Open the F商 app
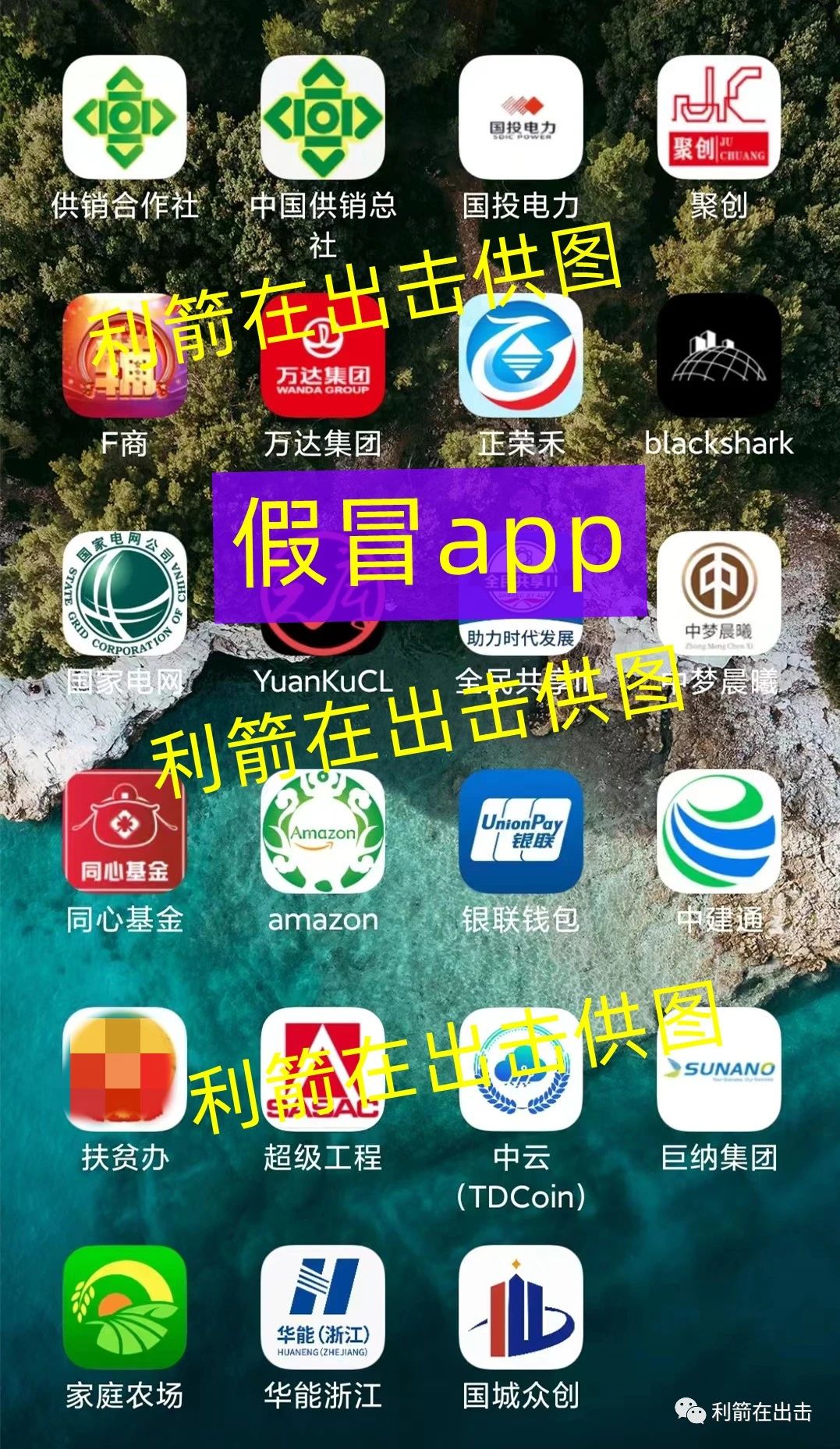This screenshot has height=1449, width=840. click(x=125, y=356)
